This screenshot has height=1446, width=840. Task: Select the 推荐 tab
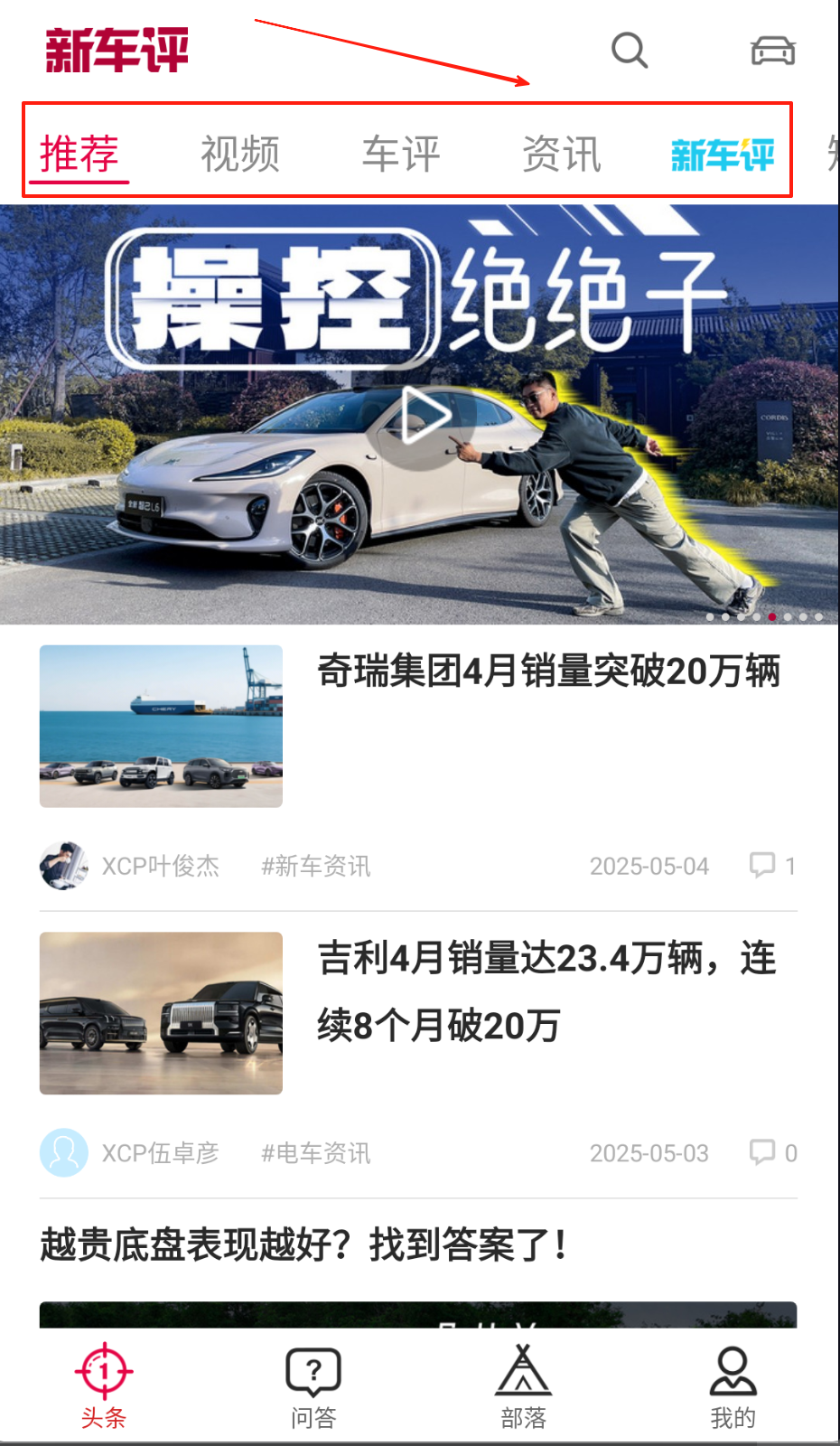click(79, 154)
